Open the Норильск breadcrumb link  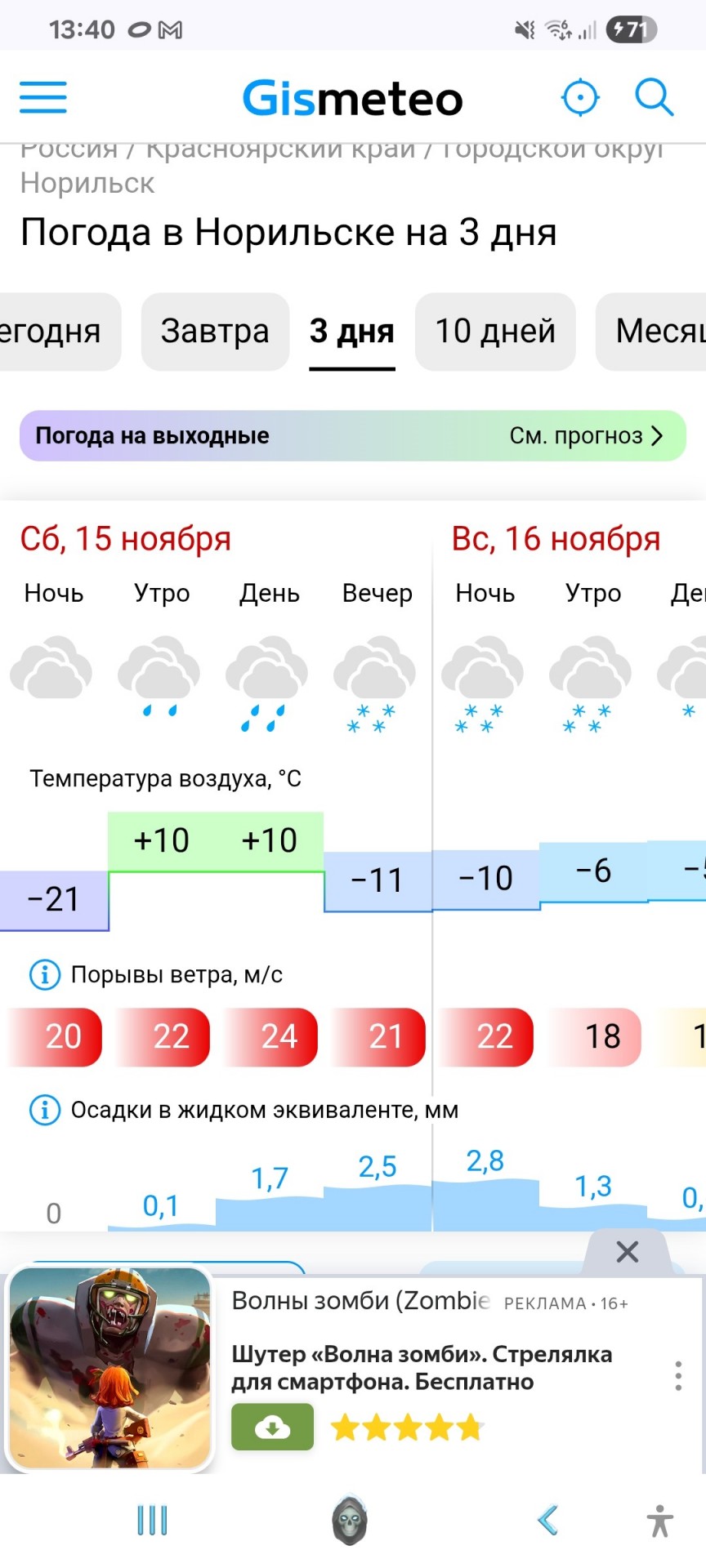(x=87, y=183)
